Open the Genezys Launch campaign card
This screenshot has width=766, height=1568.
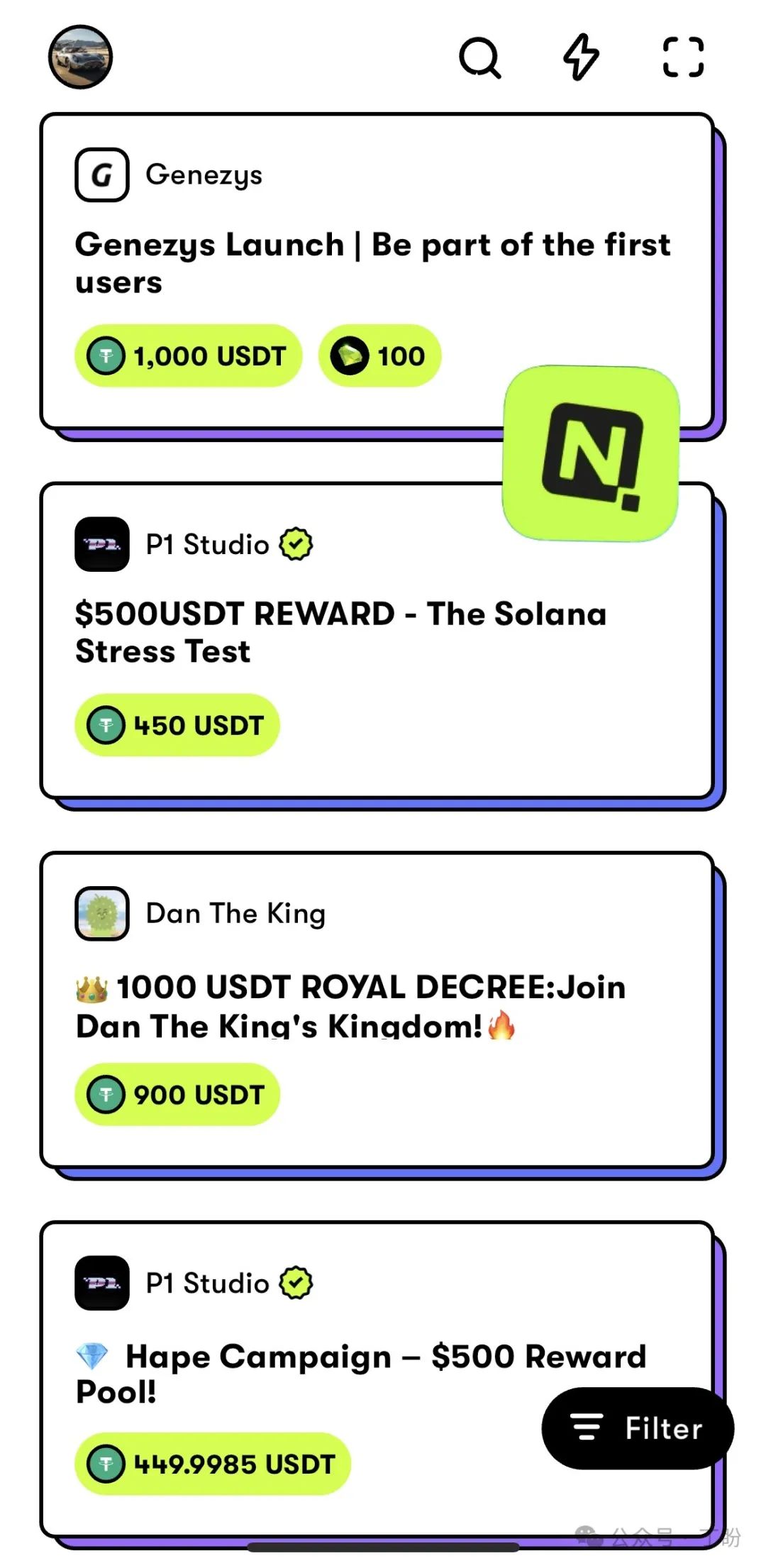(372, 263)
